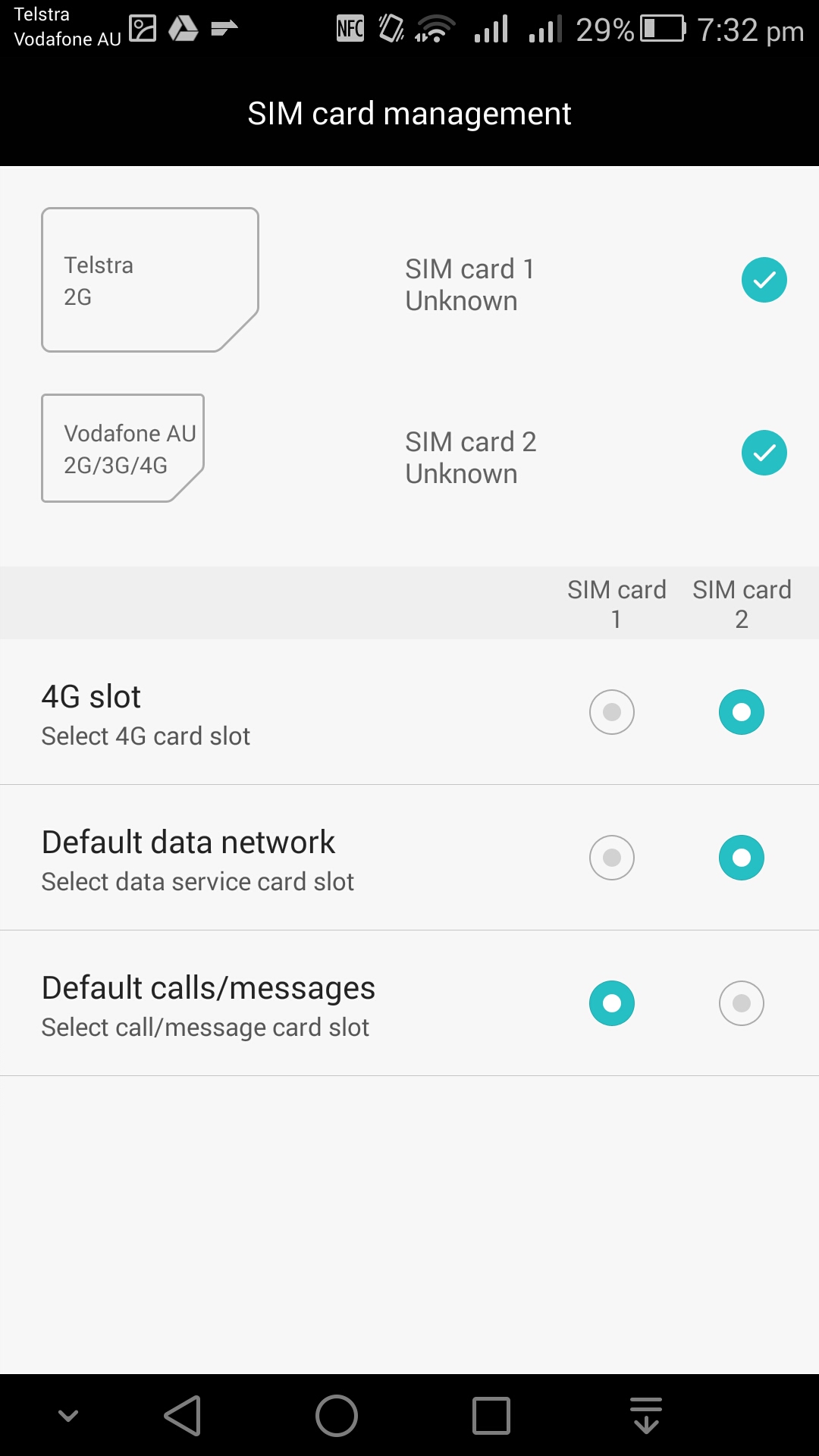Open recent apps from navigation bar

[491, 1416]
